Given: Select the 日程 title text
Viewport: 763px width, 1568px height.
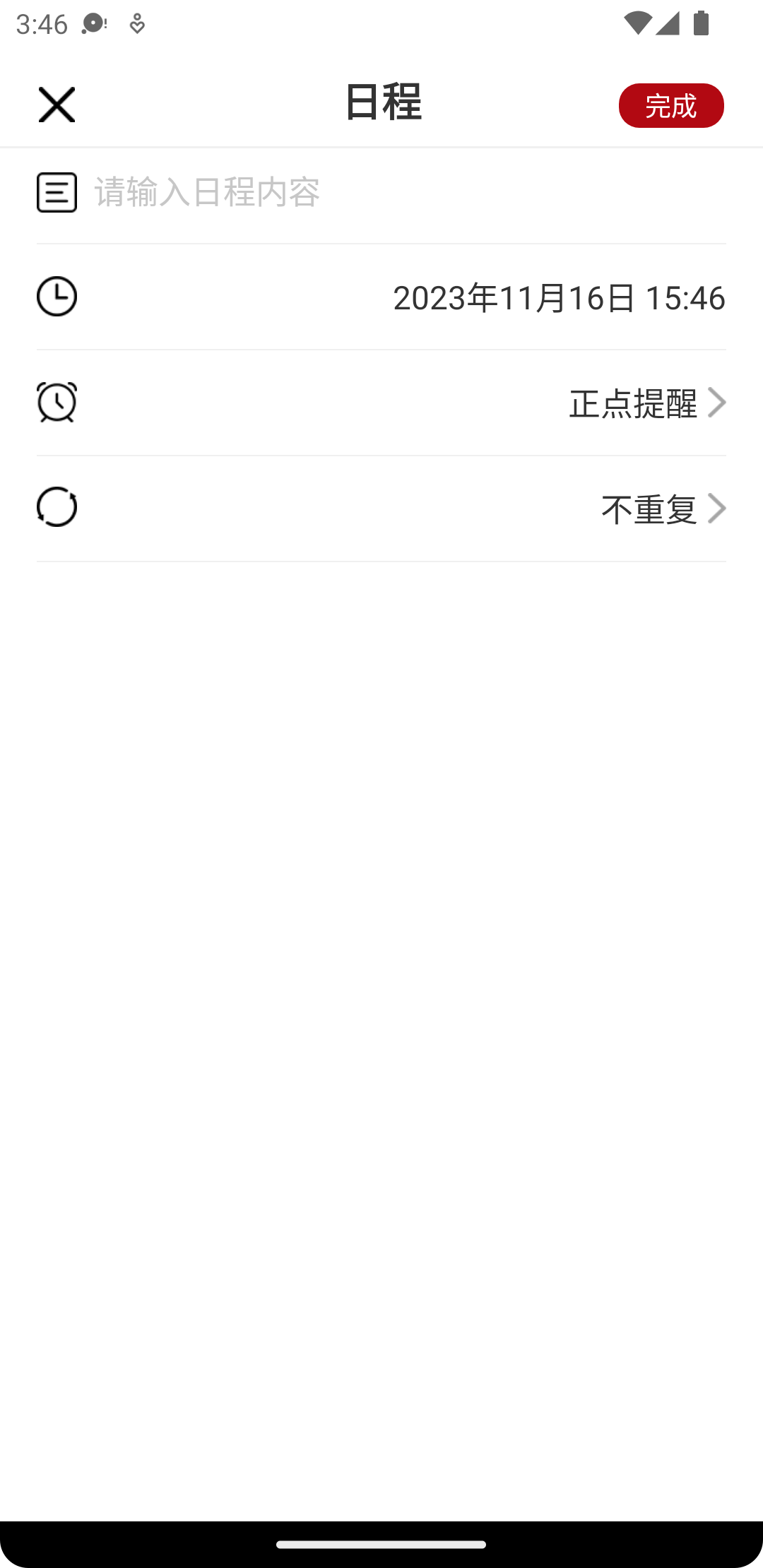Looking at the screenshot, I should pyautogui.click(x=381, y=105).
